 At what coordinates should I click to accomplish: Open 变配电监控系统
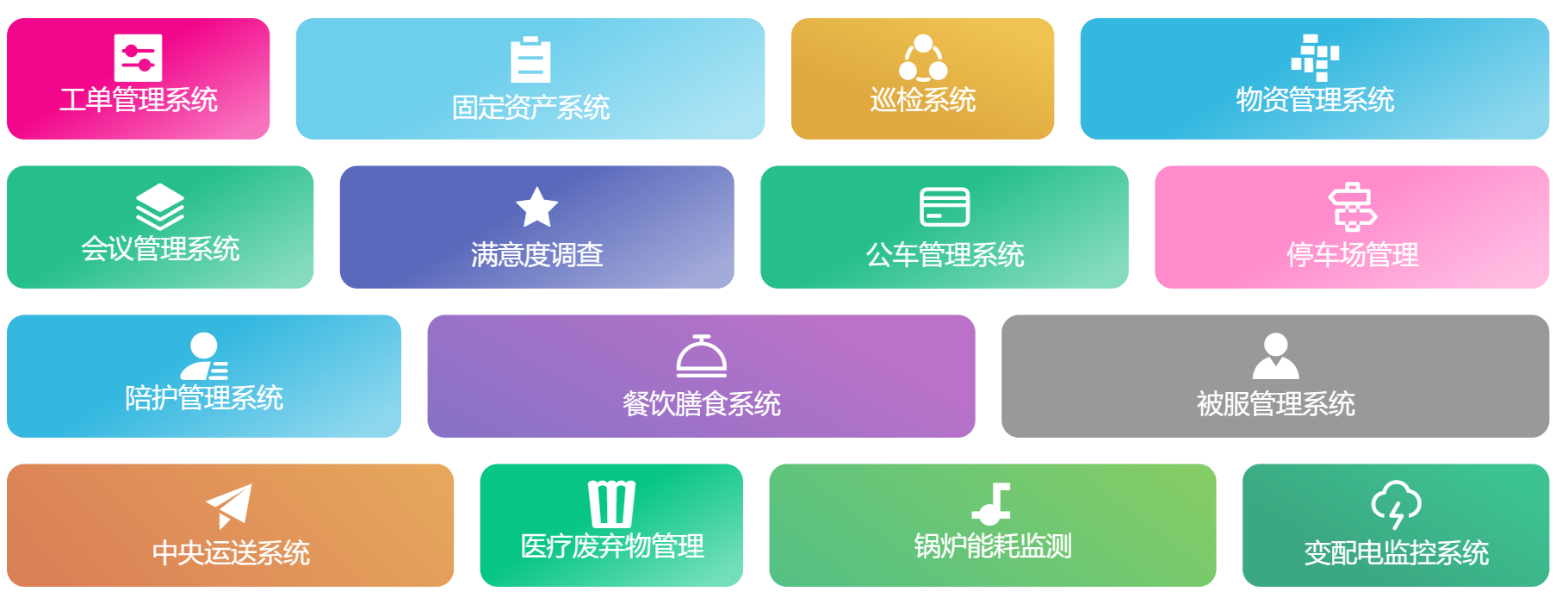[x=1395, y=526]
